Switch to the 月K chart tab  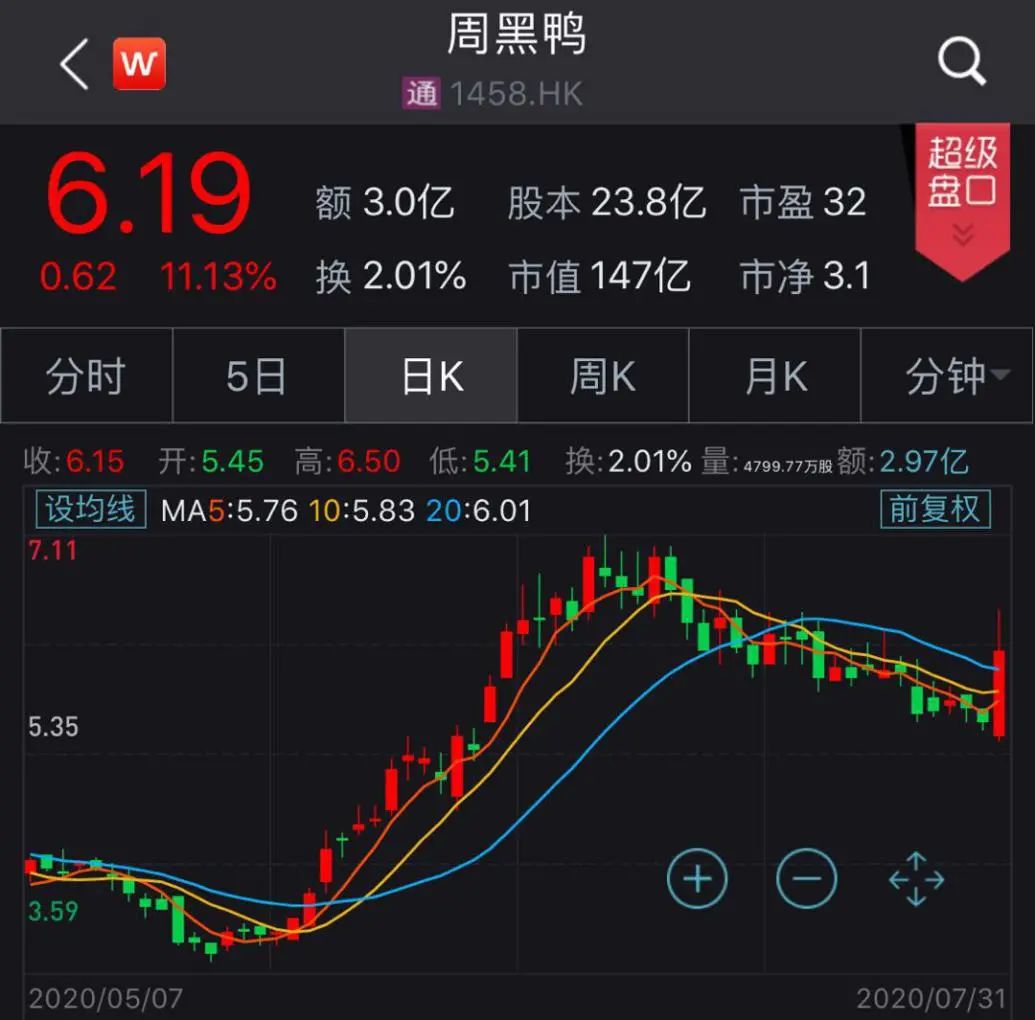[x=775, y=376]
